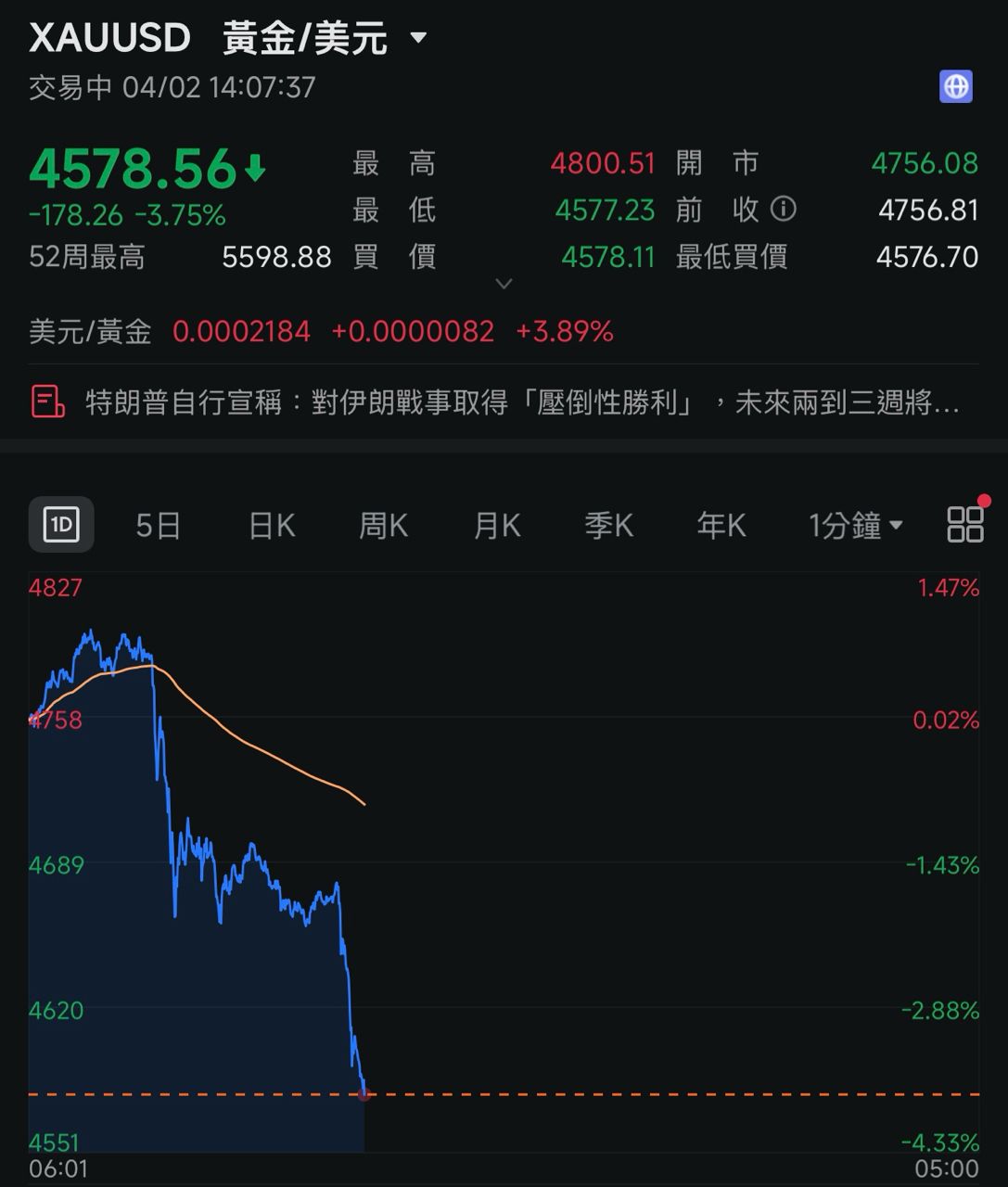
Task: Switch to the 周K chart
Action: (x=383, y=526)
